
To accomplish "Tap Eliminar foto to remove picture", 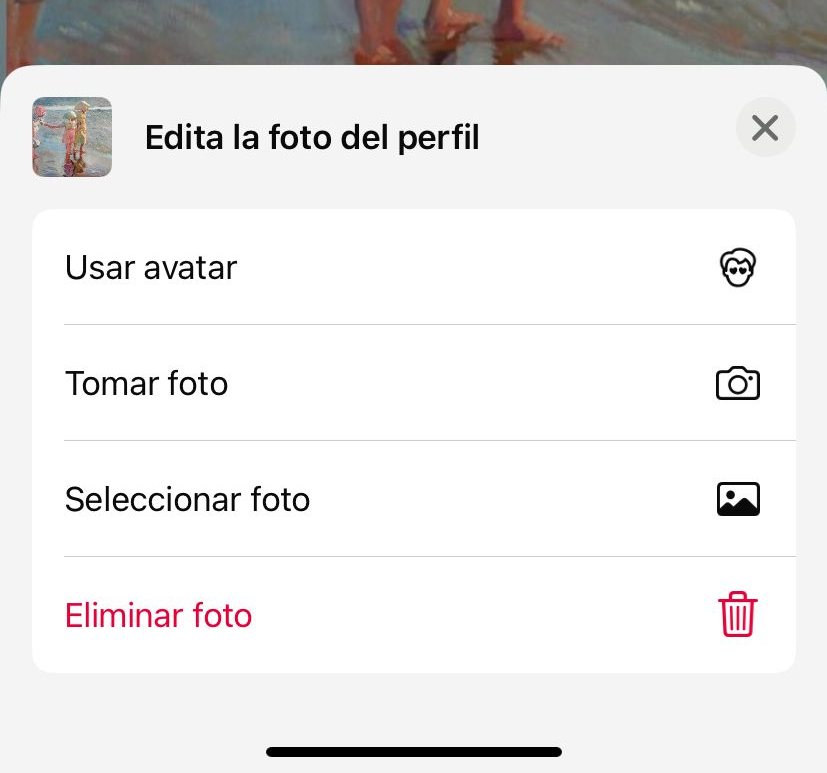I will [413, 615].
